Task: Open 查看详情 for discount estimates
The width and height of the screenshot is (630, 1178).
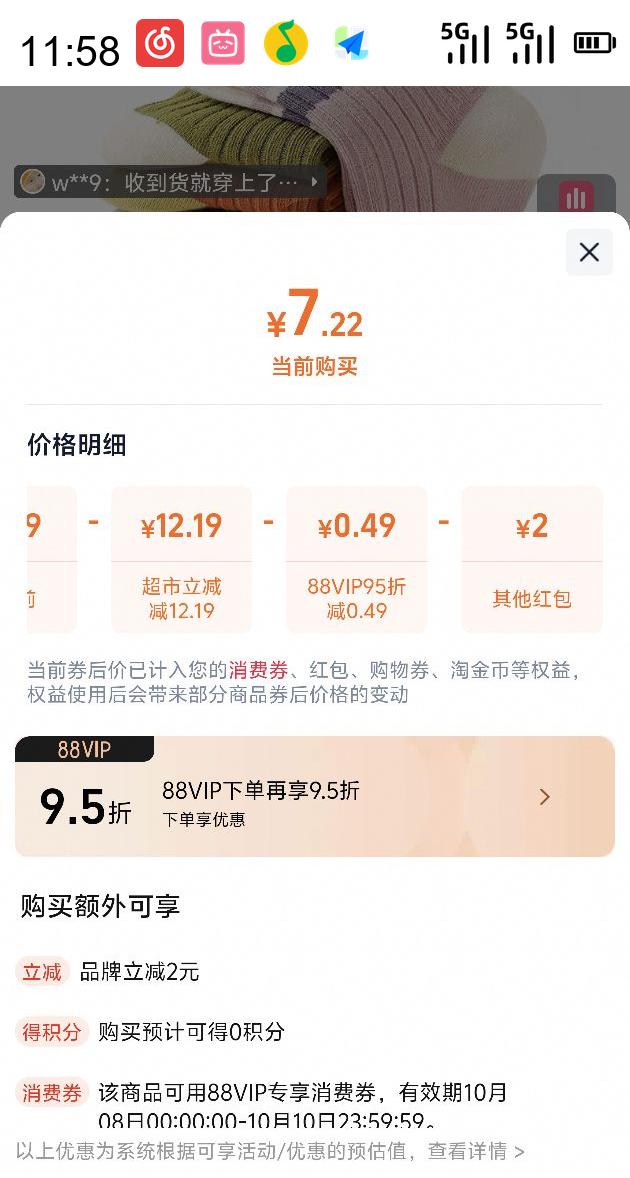Action: point(476,1151)
